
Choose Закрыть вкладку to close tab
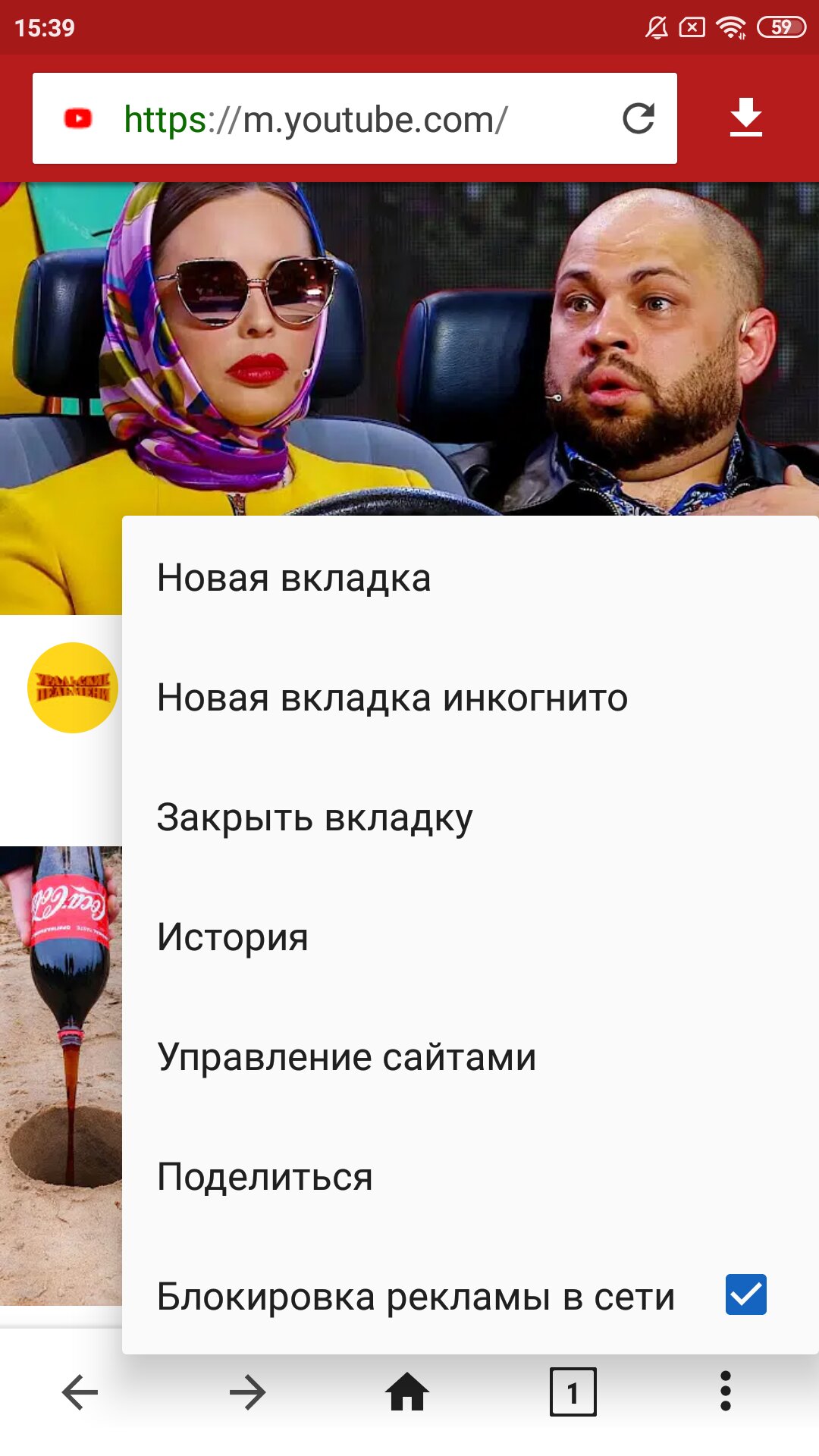click(x=315, y=817)
